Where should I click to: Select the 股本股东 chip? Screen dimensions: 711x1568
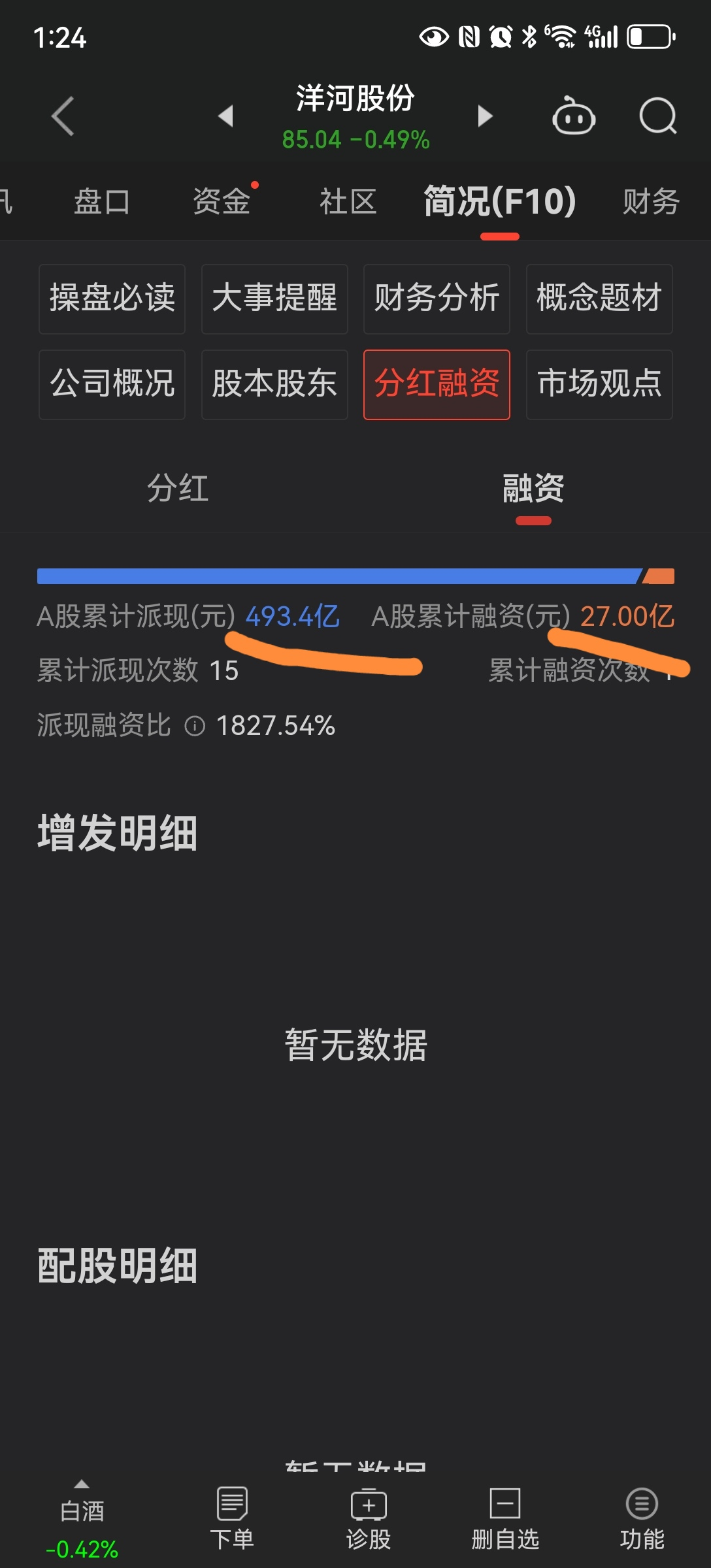(x=274, y=384)
